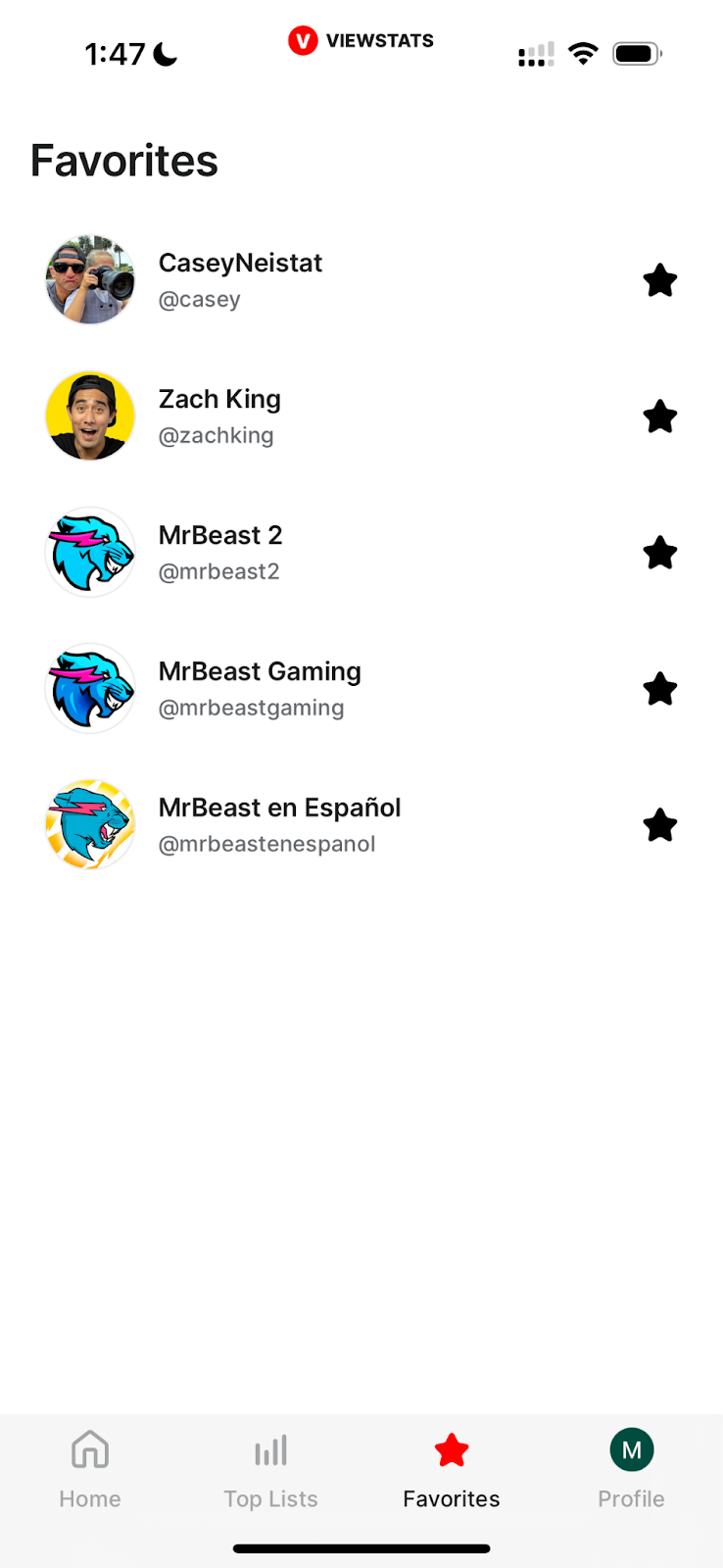Tap the Favorites tab
The image size is (723, 1568).
[452, 1470]
